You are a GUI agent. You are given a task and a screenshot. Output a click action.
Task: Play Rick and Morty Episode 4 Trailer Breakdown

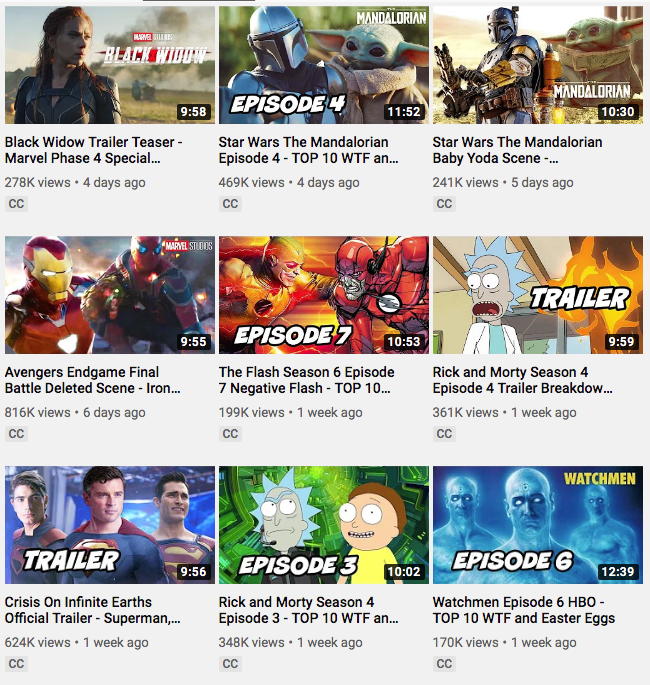tap(537, 295)
